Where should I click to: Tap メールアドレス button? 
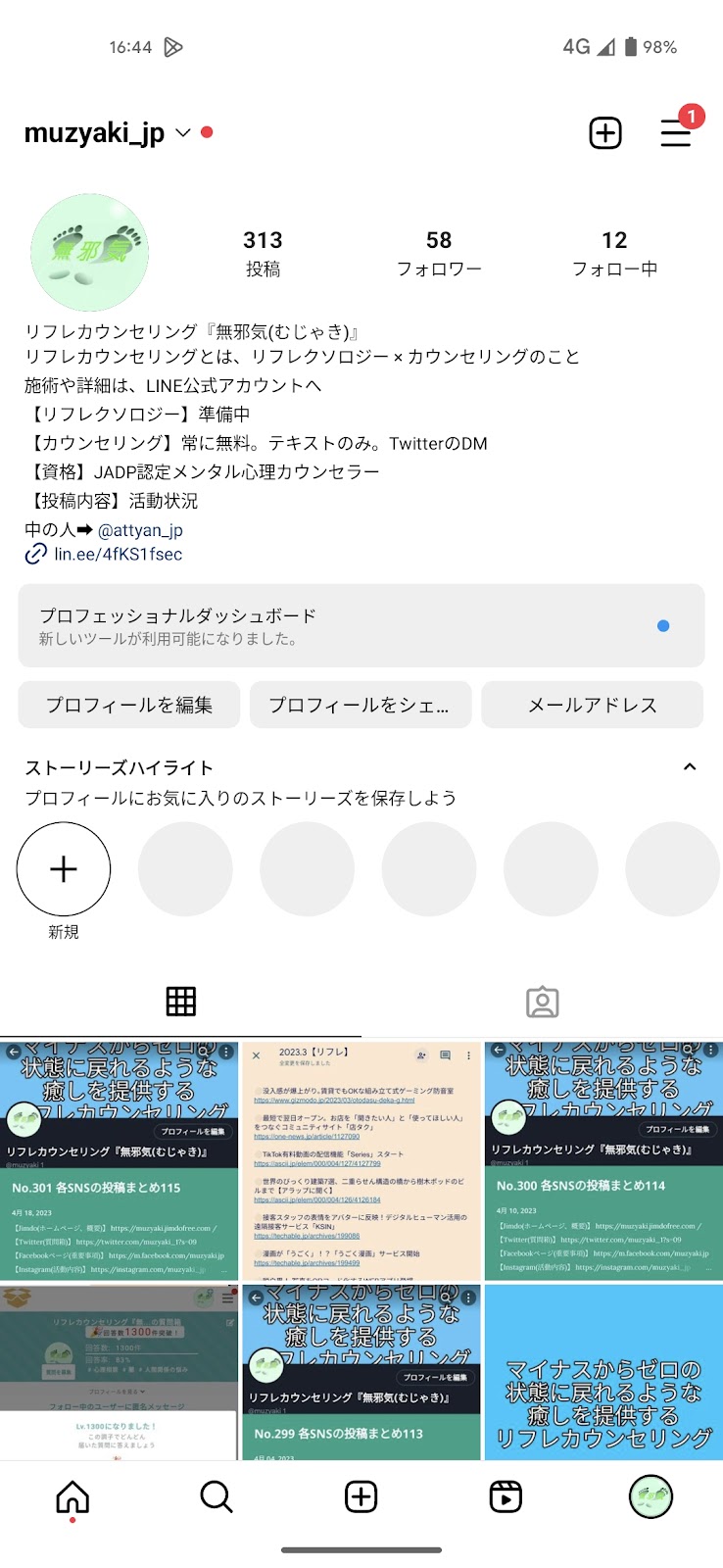click(x=593, y=705)
